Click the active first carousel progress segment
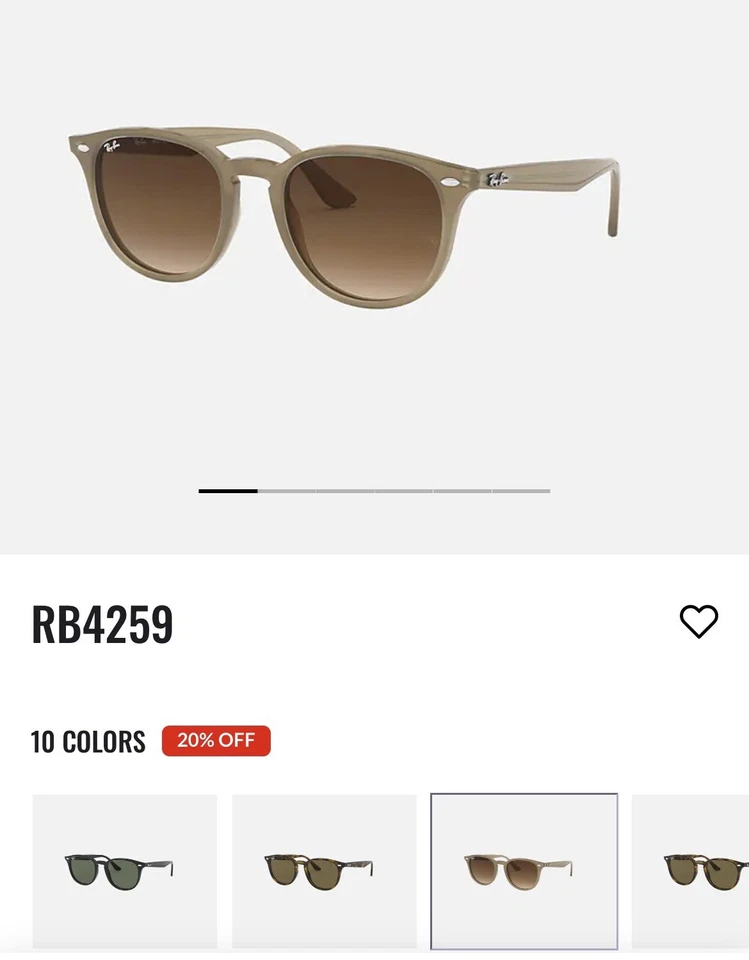The height and width of the screenshot is (960, 749). (227, 492)
